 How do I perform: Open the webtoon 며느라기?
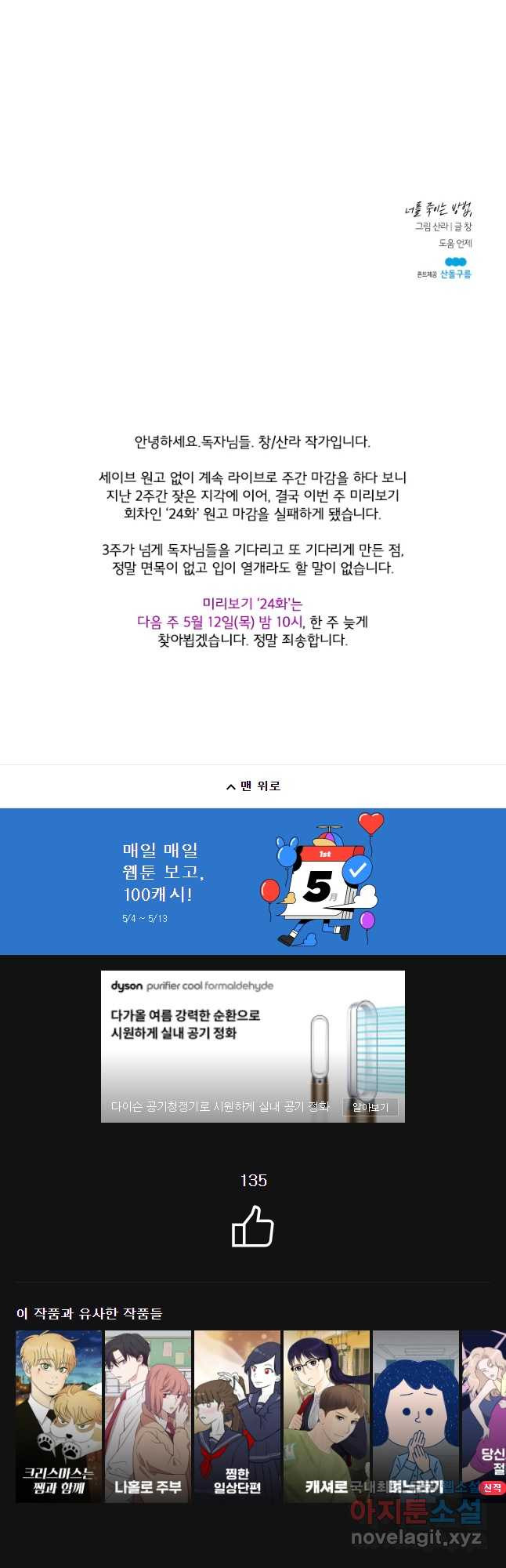[x=416, y=1416]
